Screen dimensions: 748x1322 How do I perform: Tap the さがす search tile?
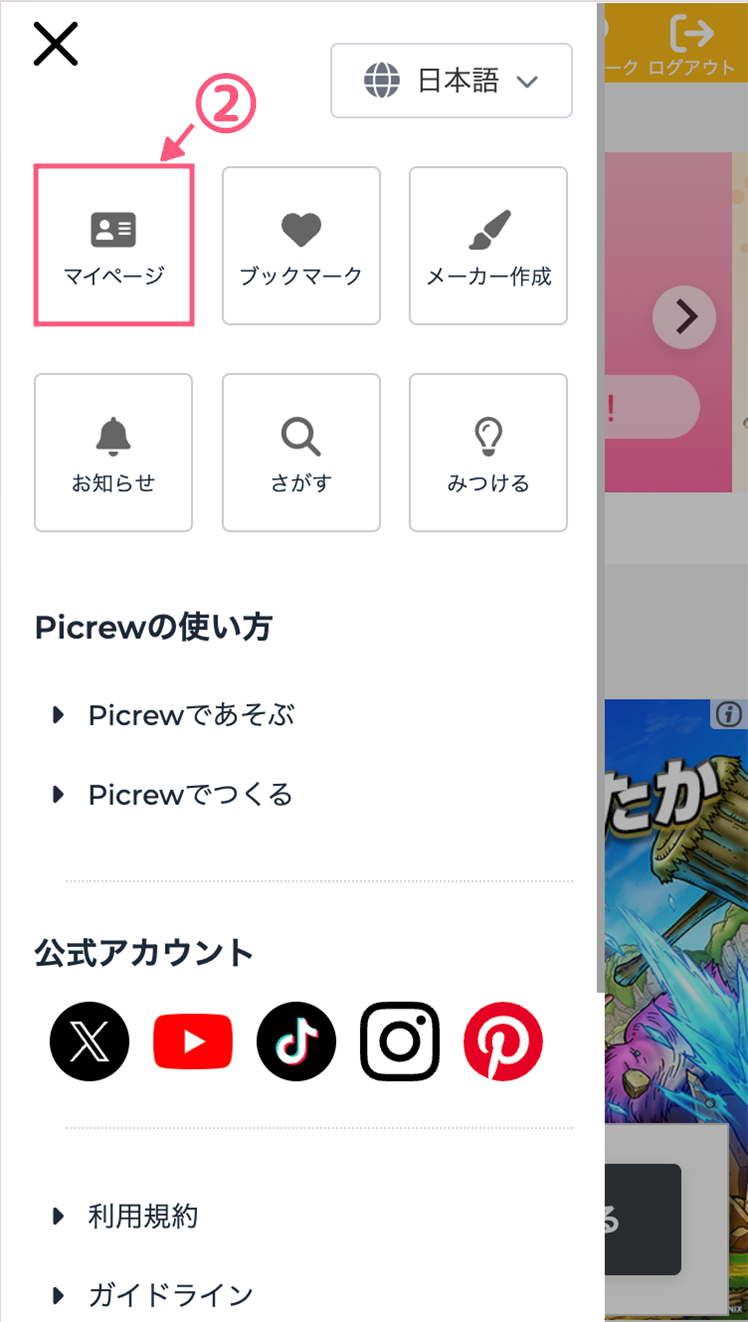tap(301, 453)
